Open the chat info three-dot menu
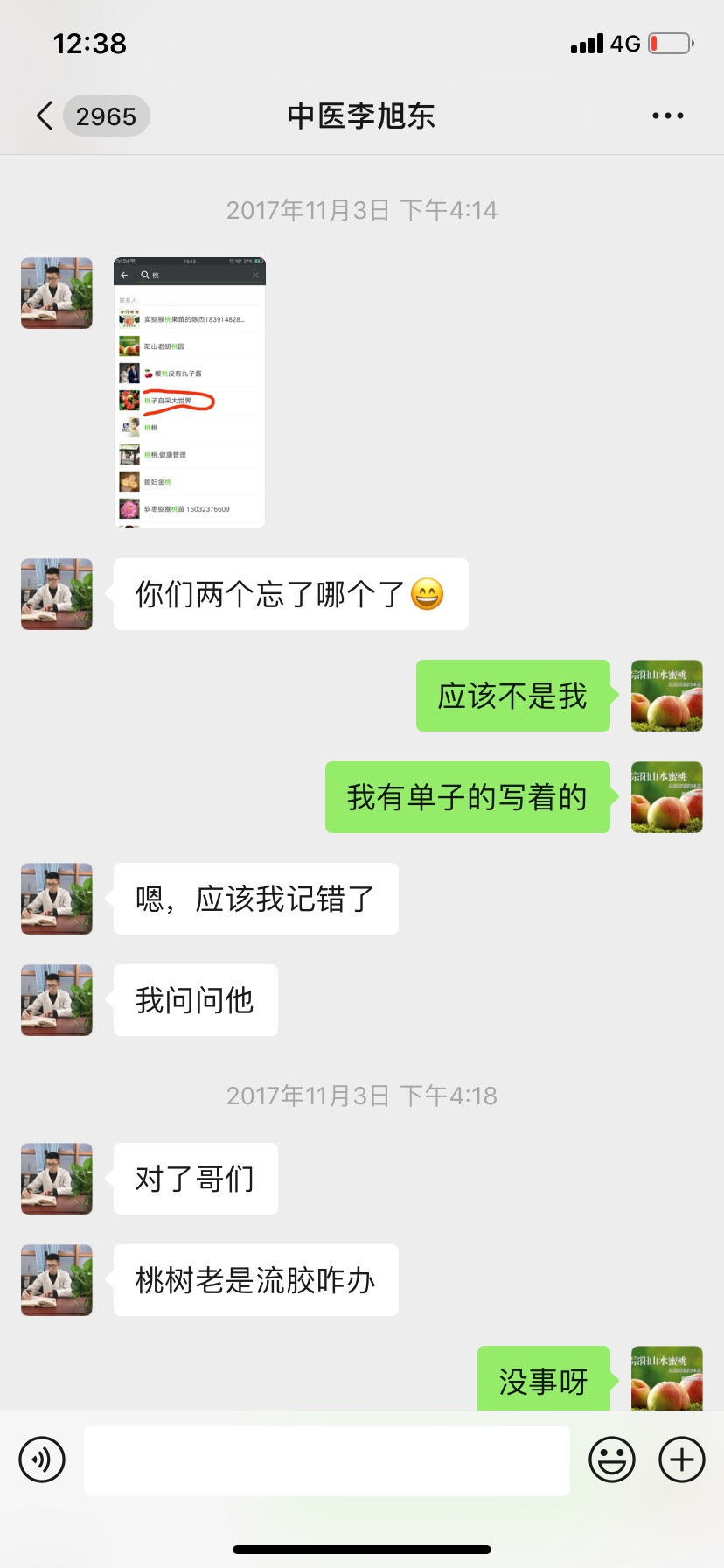 coord(667,115)
